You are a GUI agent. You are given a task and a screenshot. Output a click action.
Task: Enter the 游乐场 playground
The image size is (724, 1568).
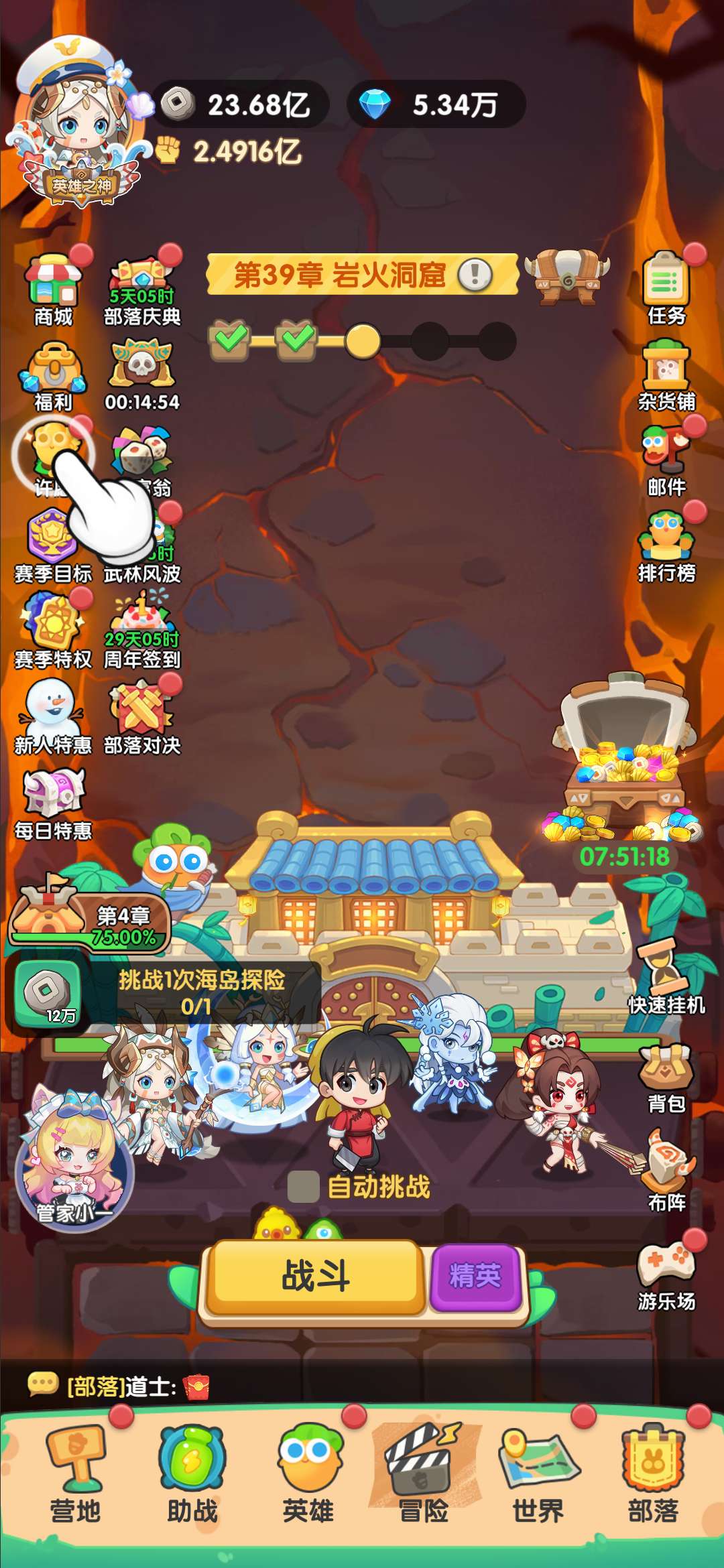666,1275
